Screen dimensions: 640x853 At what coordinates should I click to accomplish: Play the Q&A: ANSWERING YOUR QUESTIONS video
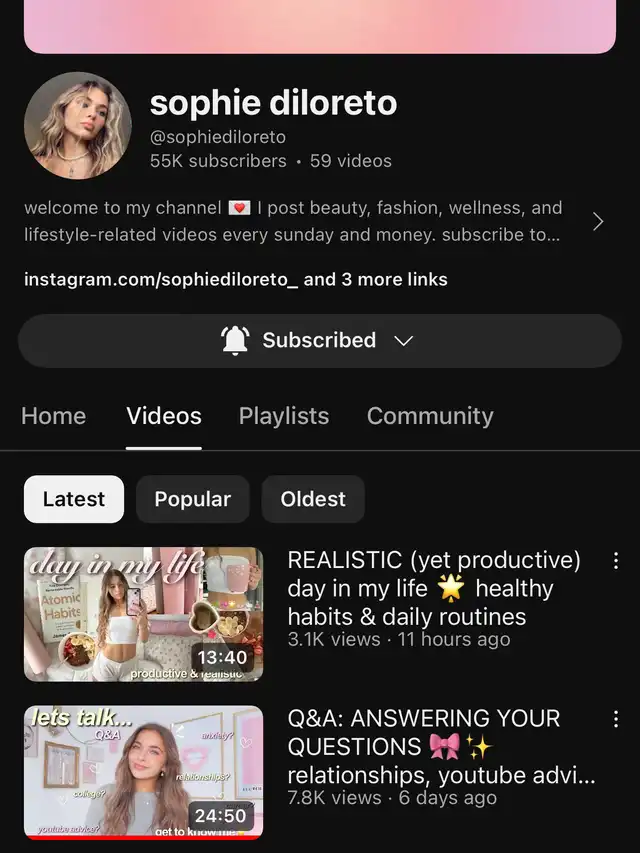pos(143,772)
